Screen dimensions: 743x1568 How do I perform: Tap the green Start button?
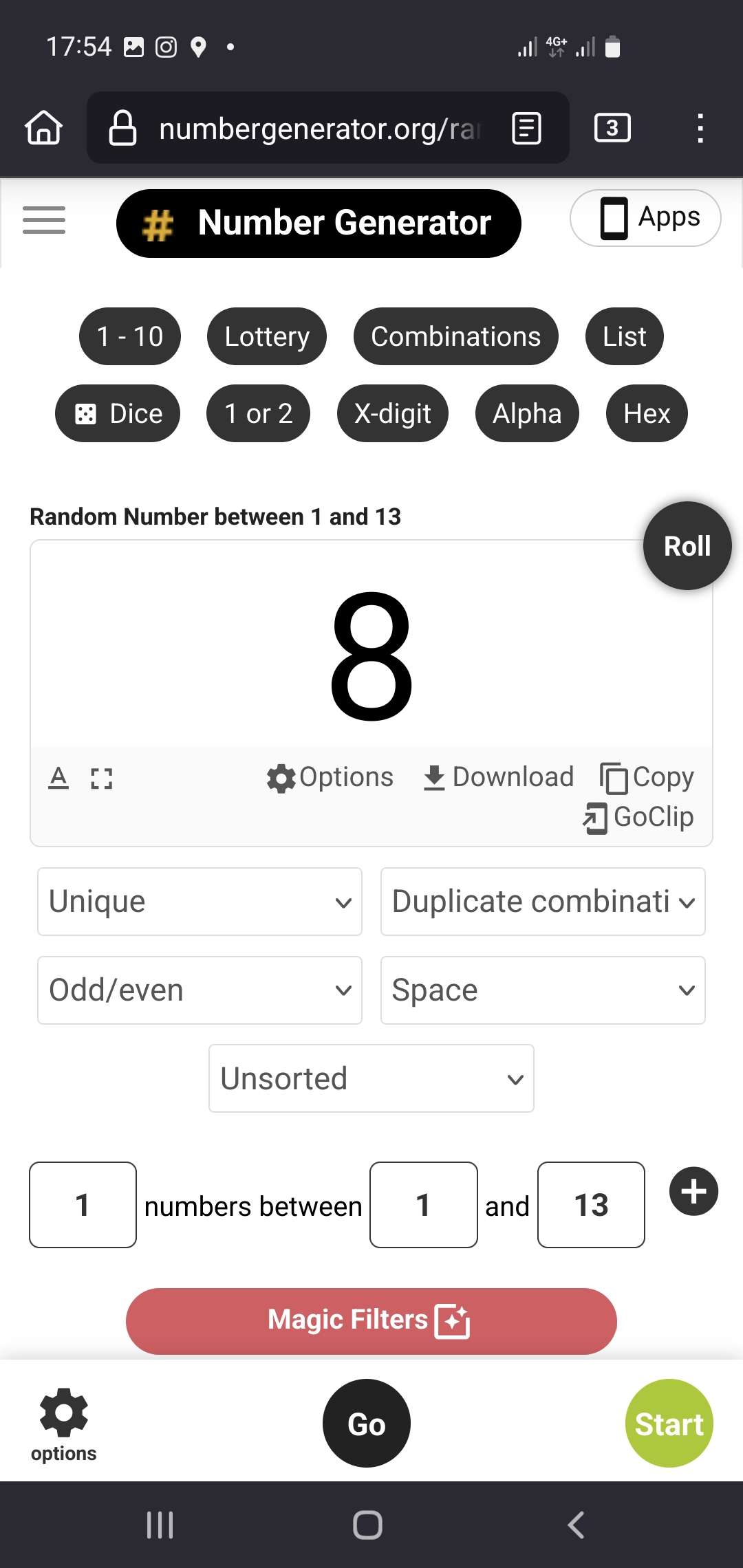click(x=669, y=1423)
